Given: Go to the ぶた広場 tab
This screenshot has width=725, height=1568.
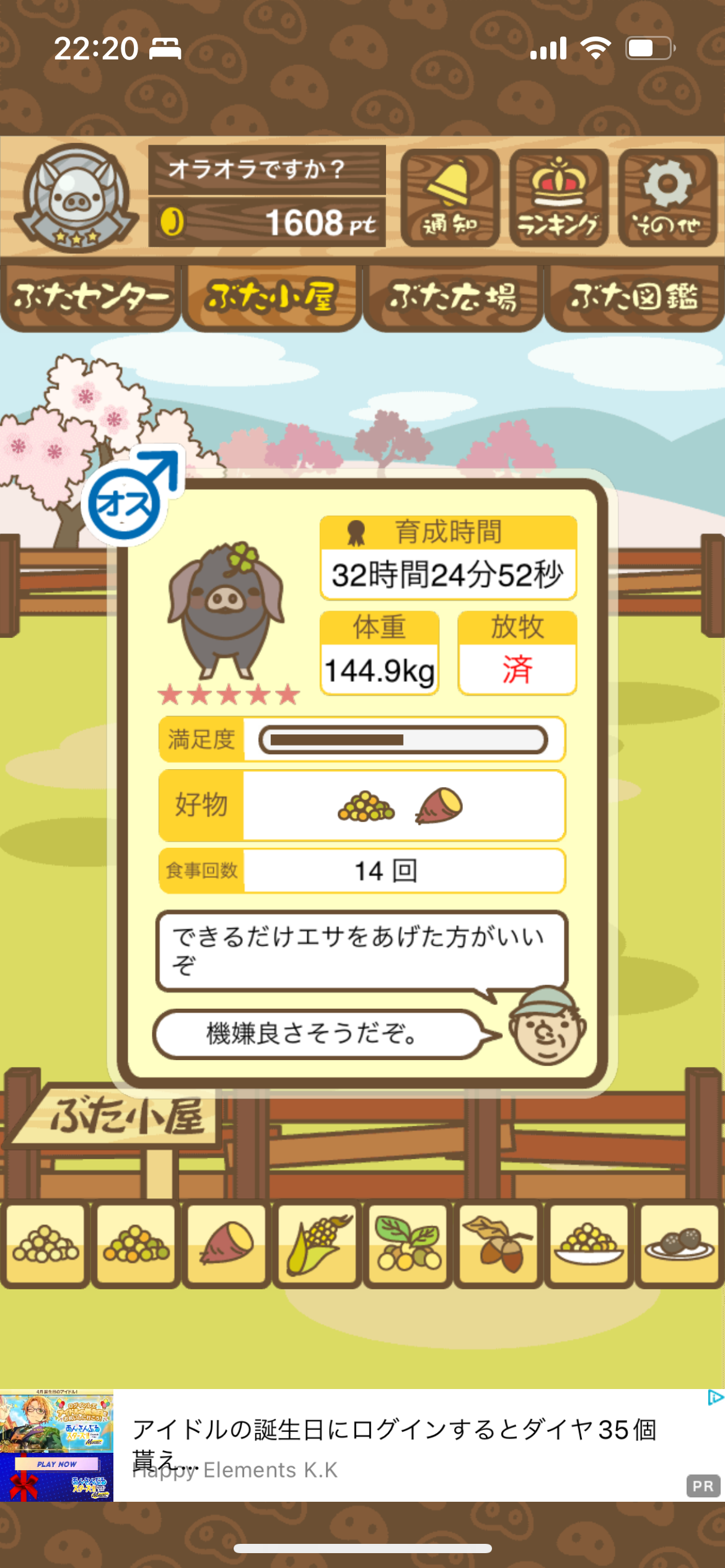Looking at the screenshot, I should point(453,297).
